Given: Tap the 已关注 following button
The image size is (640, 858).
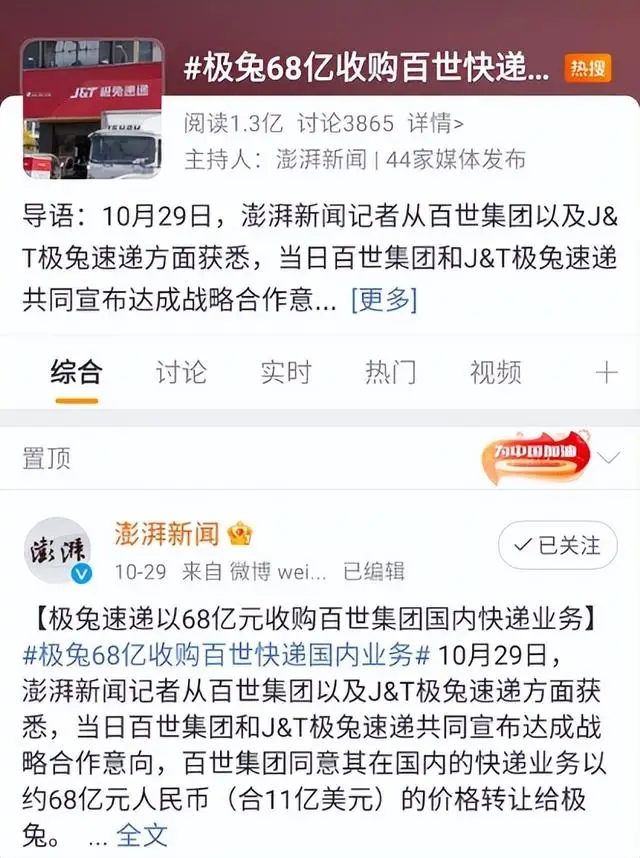Looking at the screenshot, I should 557,545.
